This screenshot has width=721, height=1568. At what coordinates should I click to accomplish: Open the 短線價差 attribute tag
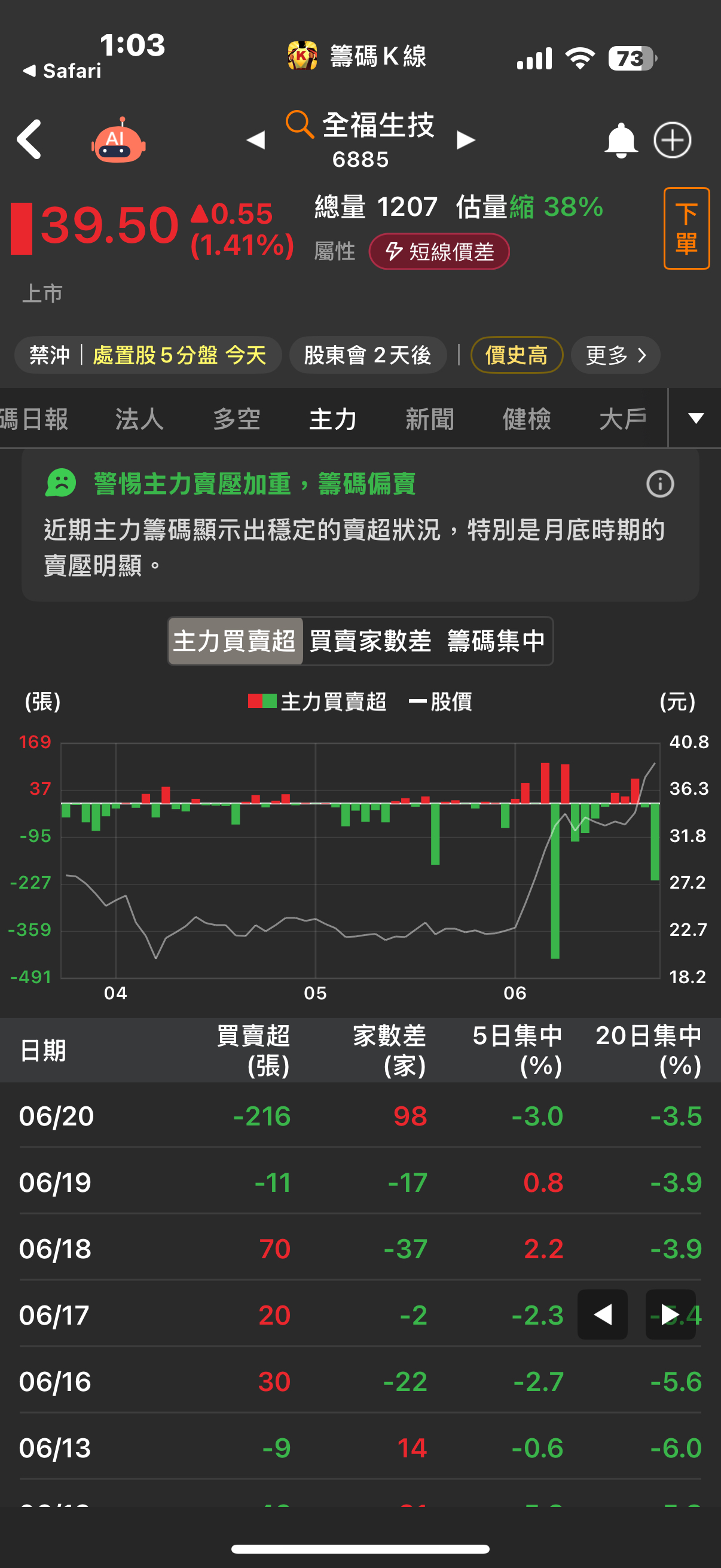(x=439, y=251)
